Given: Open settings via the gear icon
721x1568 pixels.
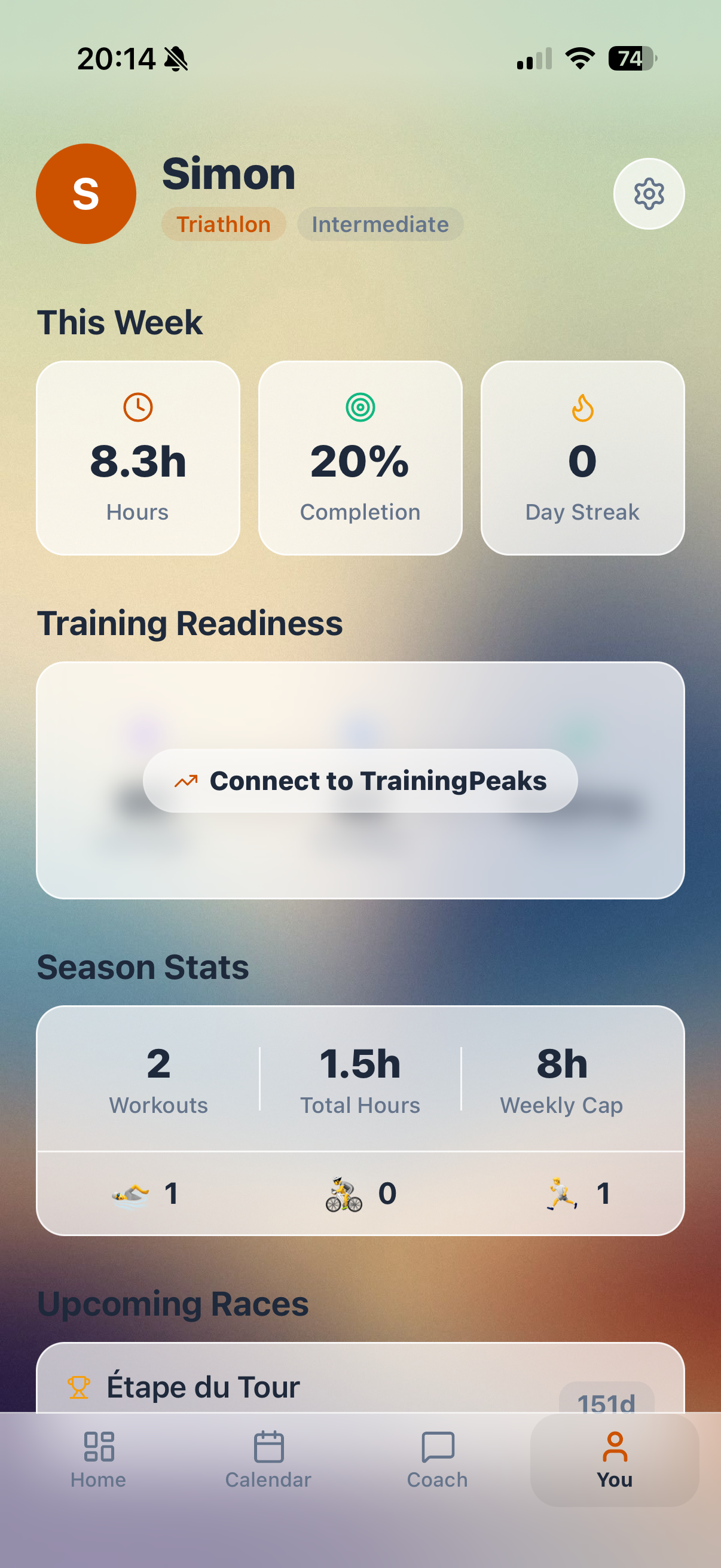Looking at the screenshot, I should click(649, 194).
